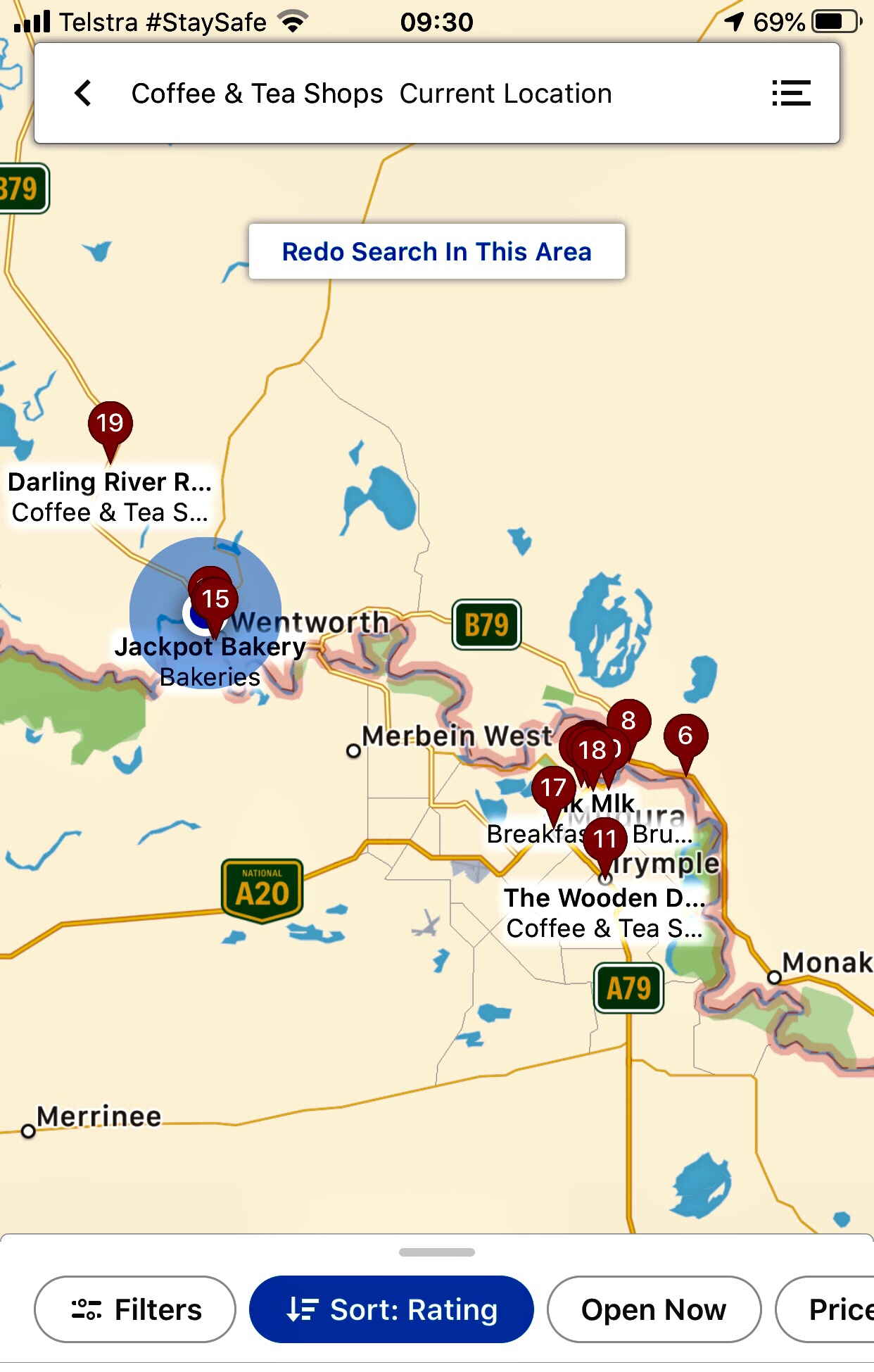Tap Redo Search In This Area
Image resolution: width=874 pixels, height=1372 pixels.
point(436,251)
